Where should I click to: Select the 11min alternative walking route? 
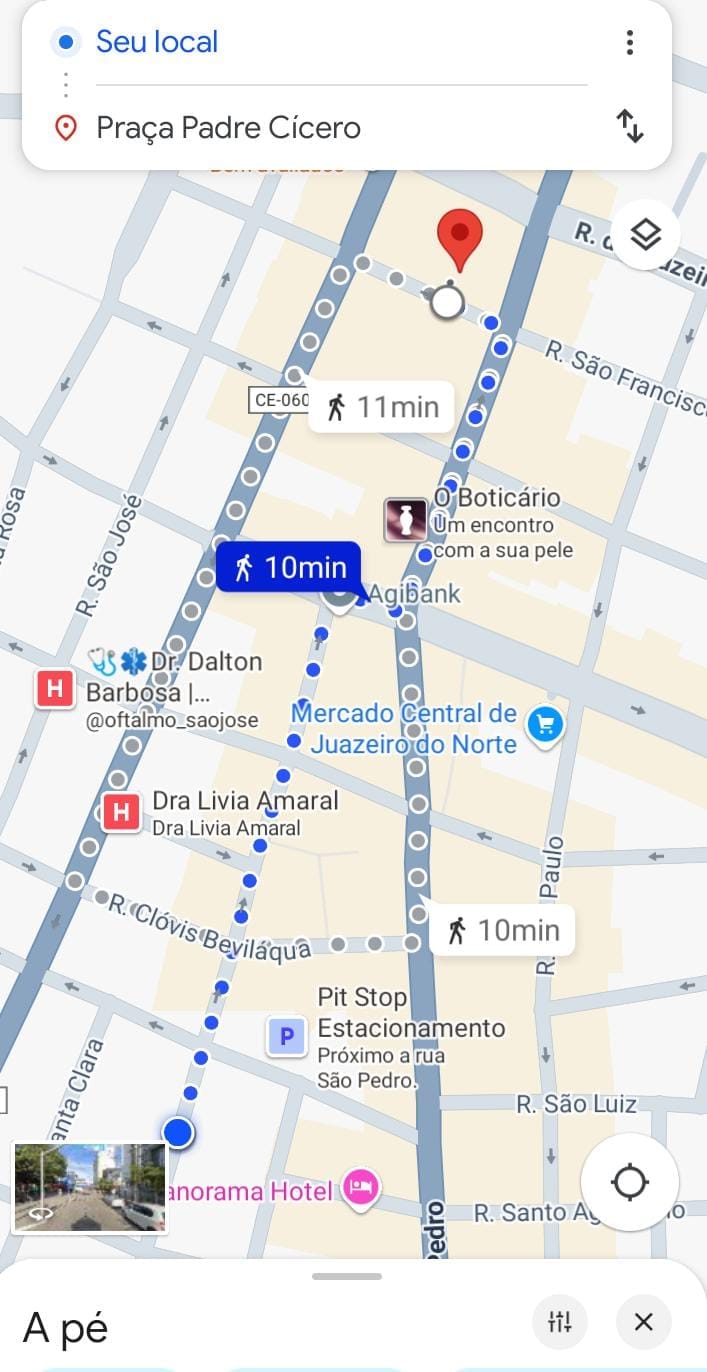[x=381, y=407]
